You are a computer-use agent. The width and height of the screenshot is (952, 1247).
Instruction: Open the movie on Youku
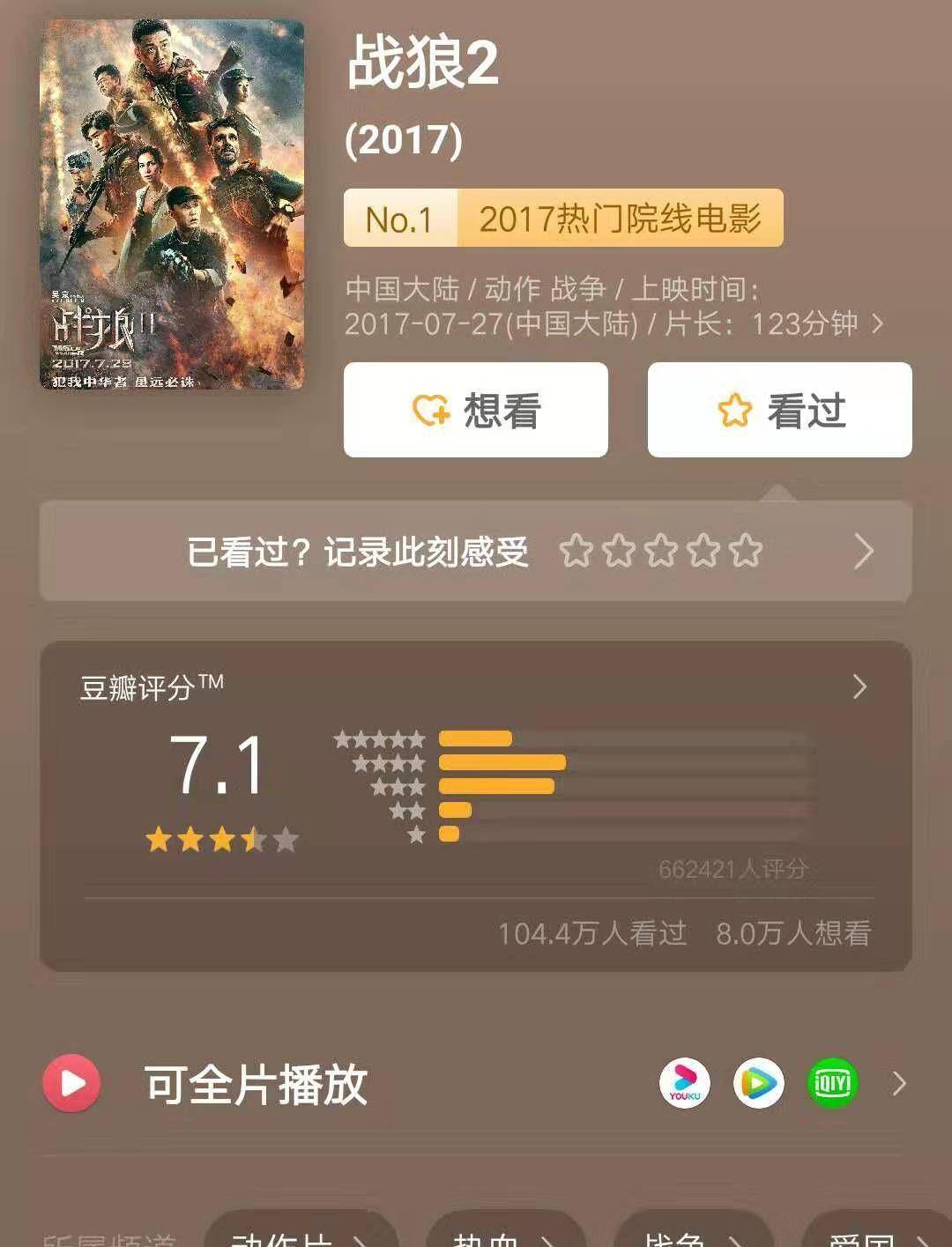point(686,1083)
